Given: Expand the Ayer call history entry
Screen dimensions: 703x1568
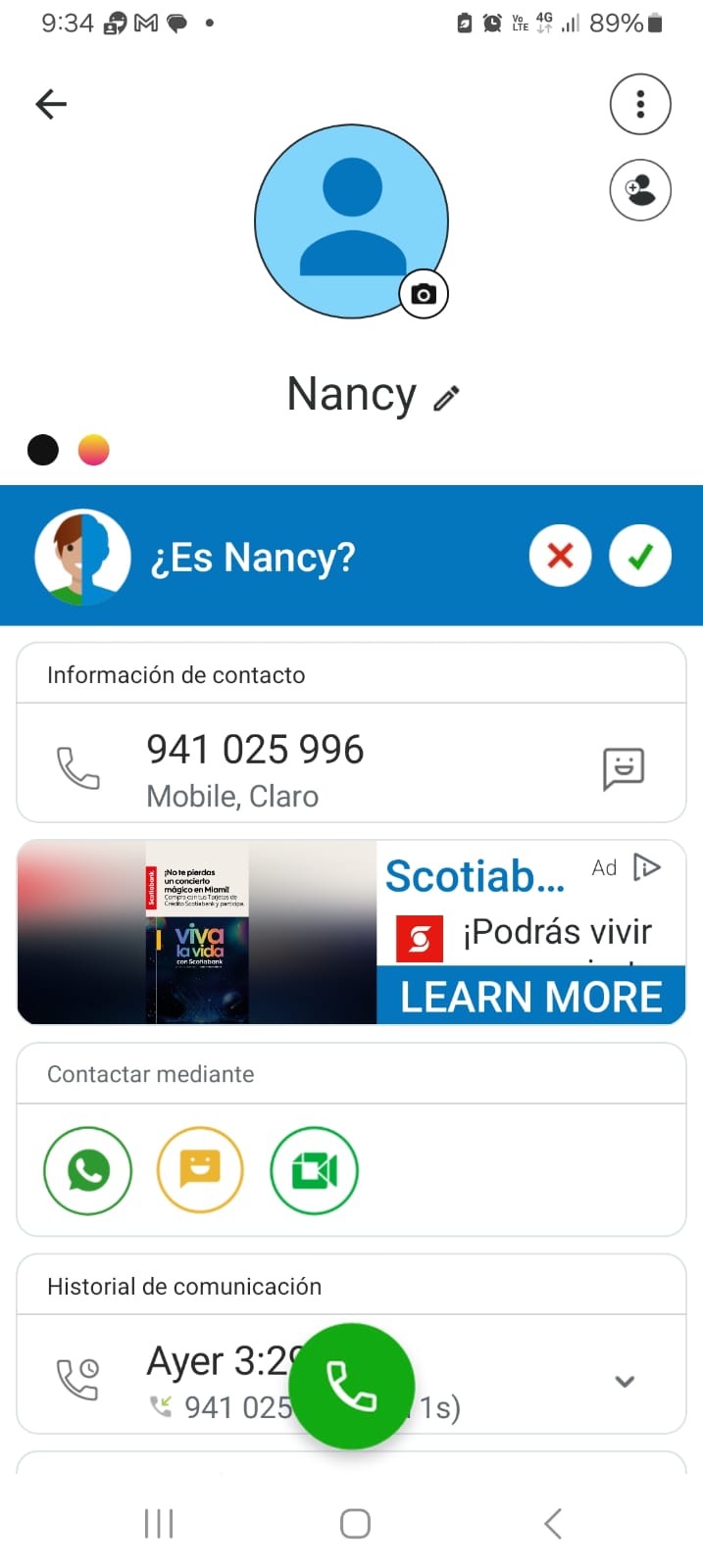Looking at the screenshot, I should click(x=625, y=1382).
